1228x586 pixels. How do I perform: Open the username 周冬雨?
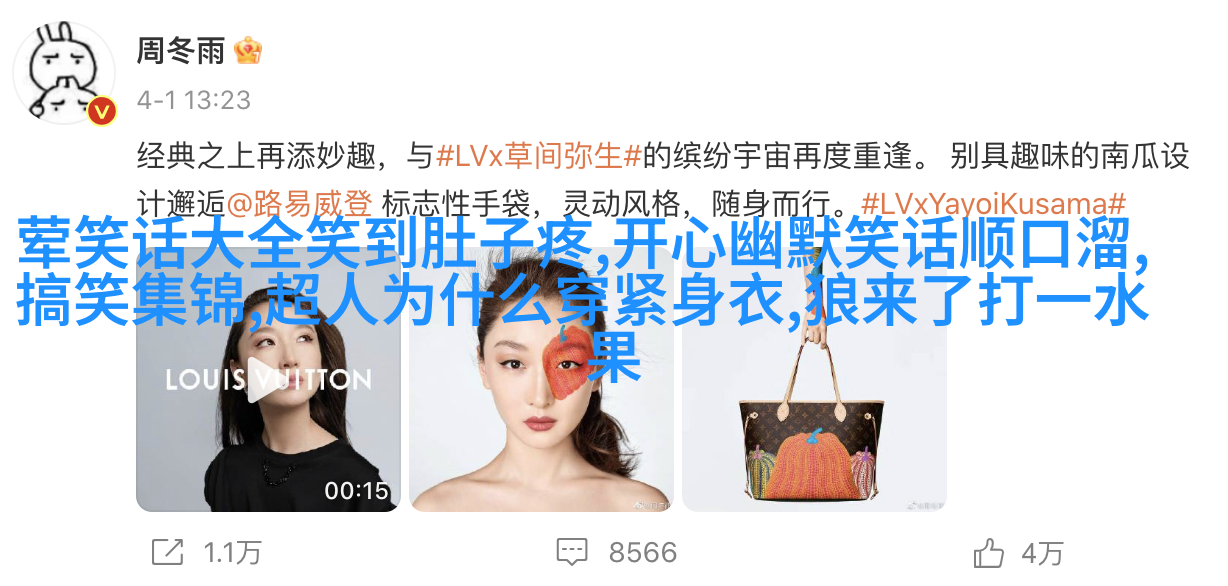click(181, 50)
